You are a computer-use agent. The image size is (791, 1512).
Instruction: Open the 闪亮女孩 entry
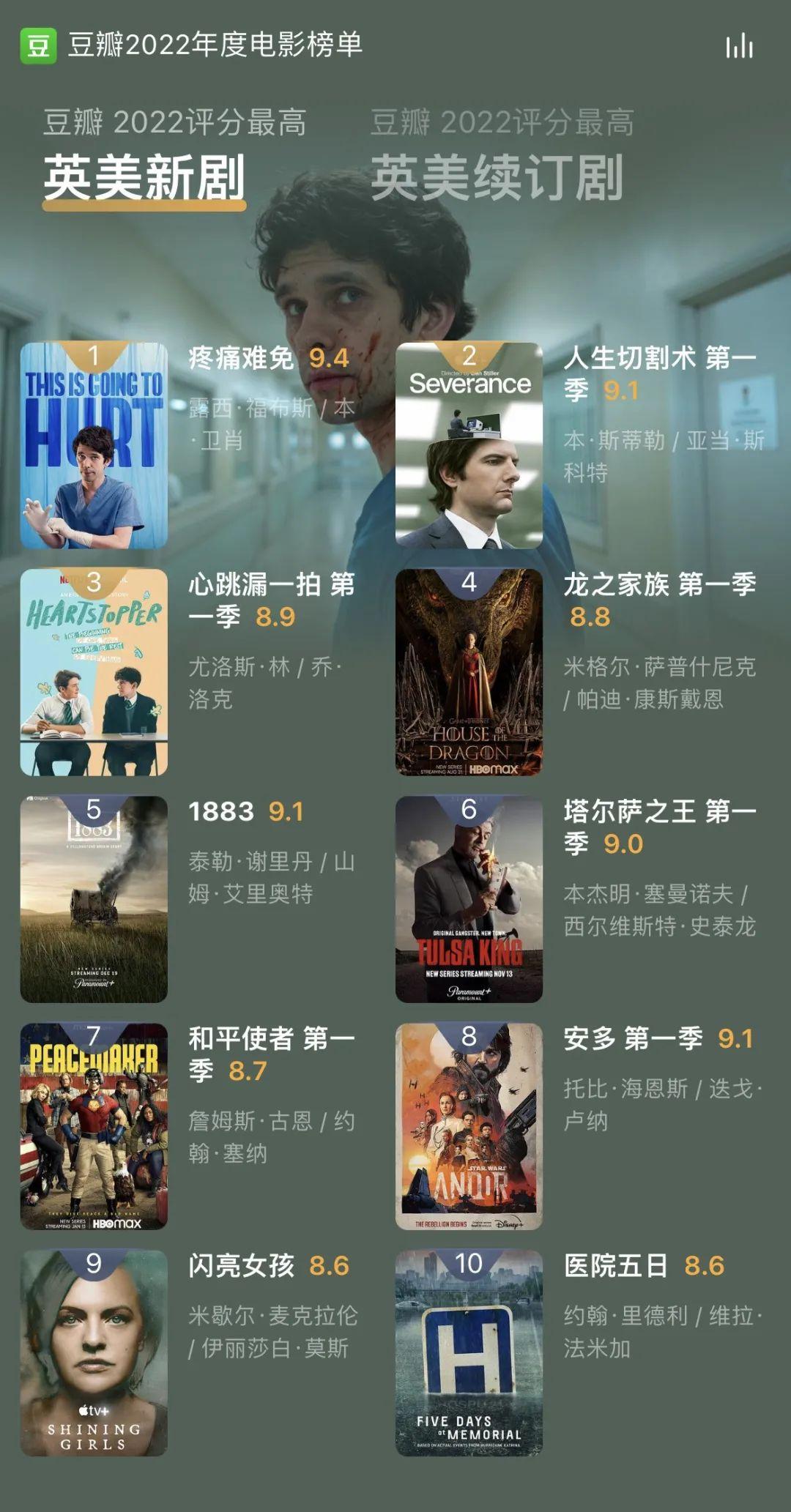coord(94,1353)
